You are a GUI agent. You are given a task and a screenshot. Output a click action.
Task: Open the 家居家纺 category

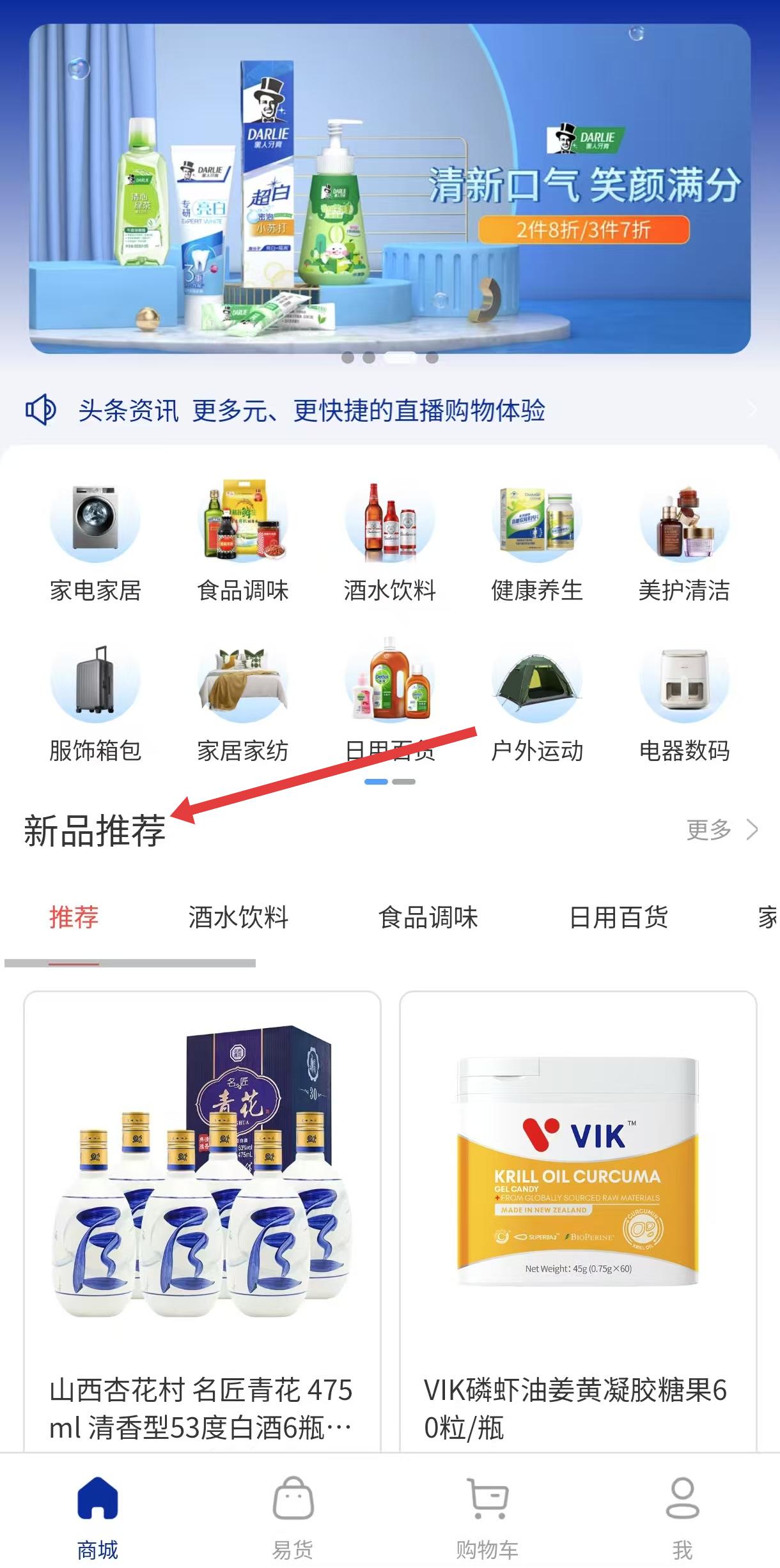tap(243, 703)
